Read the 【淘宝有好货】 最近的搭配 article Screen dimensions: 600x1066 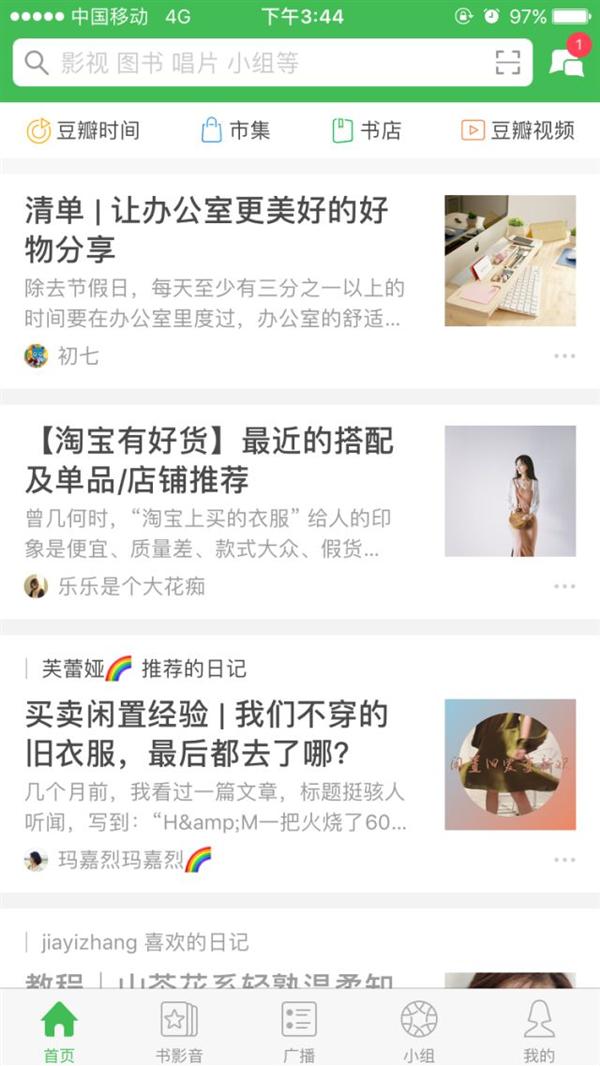[x=209, y=460]
